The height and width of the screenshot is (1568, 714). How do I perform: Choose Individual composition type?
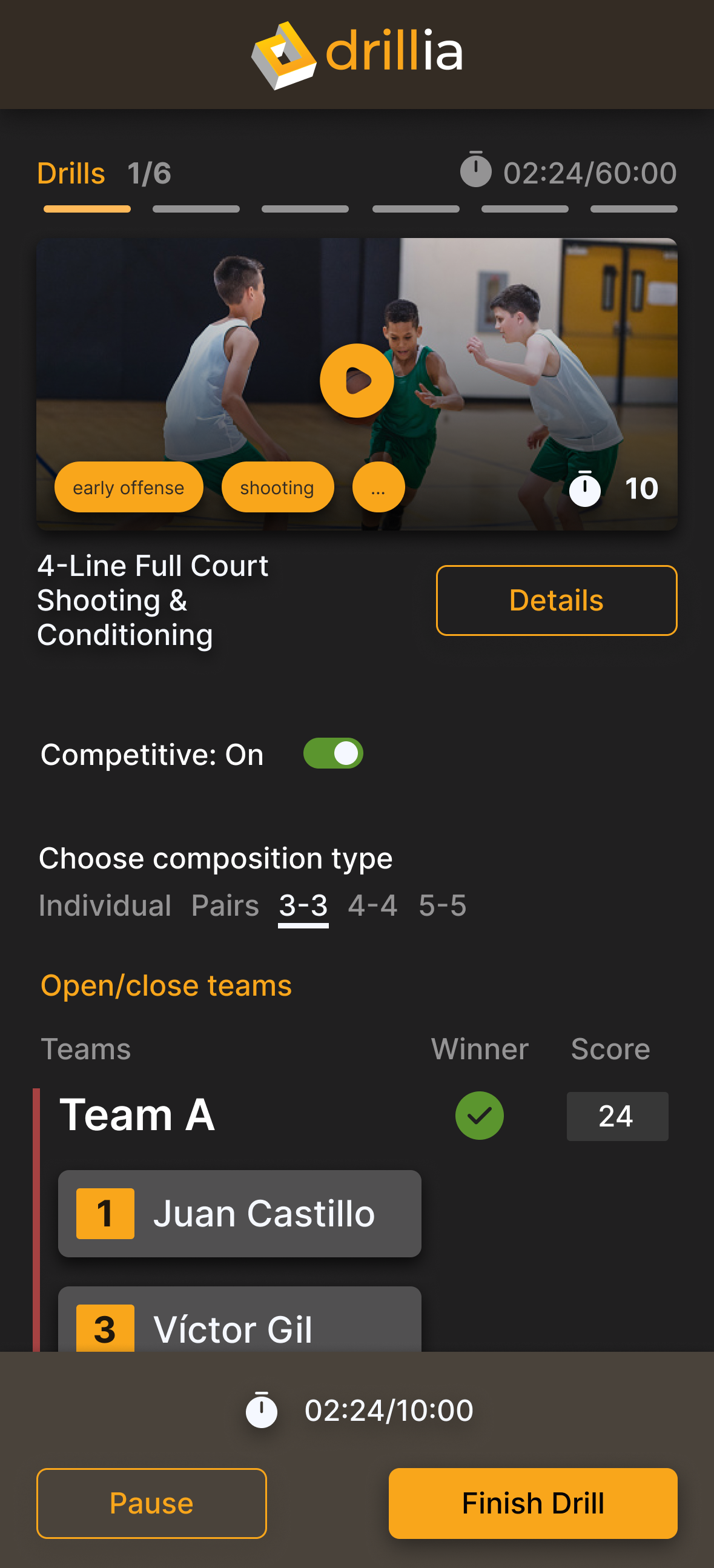(x=105, y=906)
